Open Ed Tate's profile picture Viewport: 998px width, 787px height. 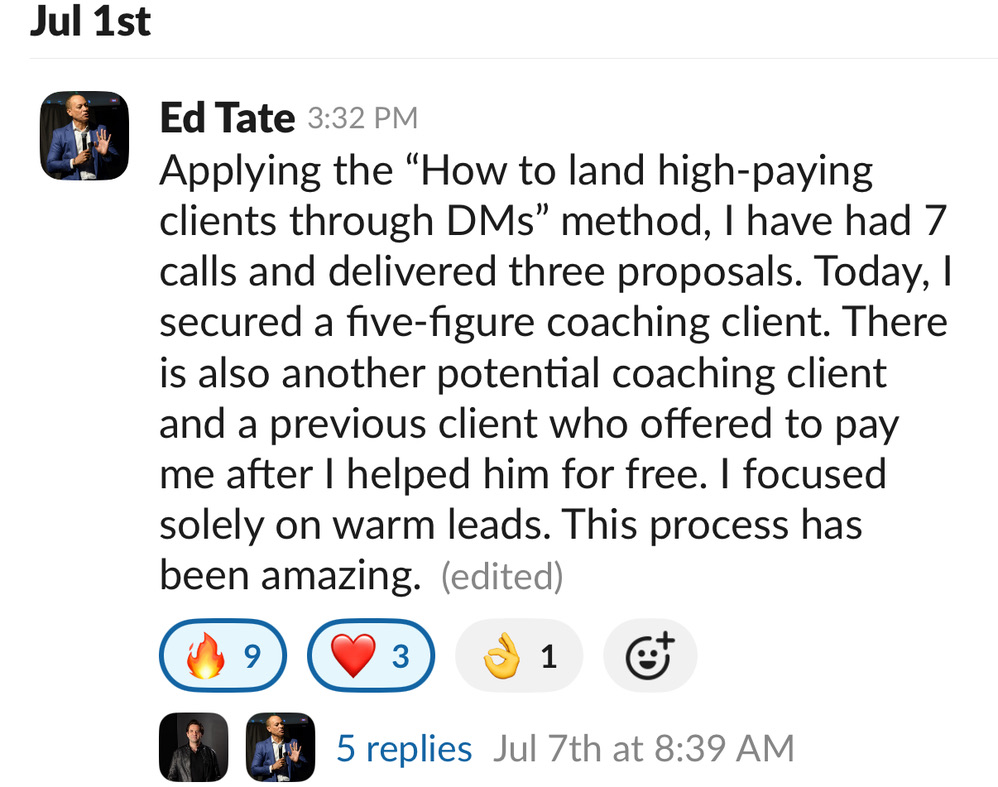click(84, 136)
